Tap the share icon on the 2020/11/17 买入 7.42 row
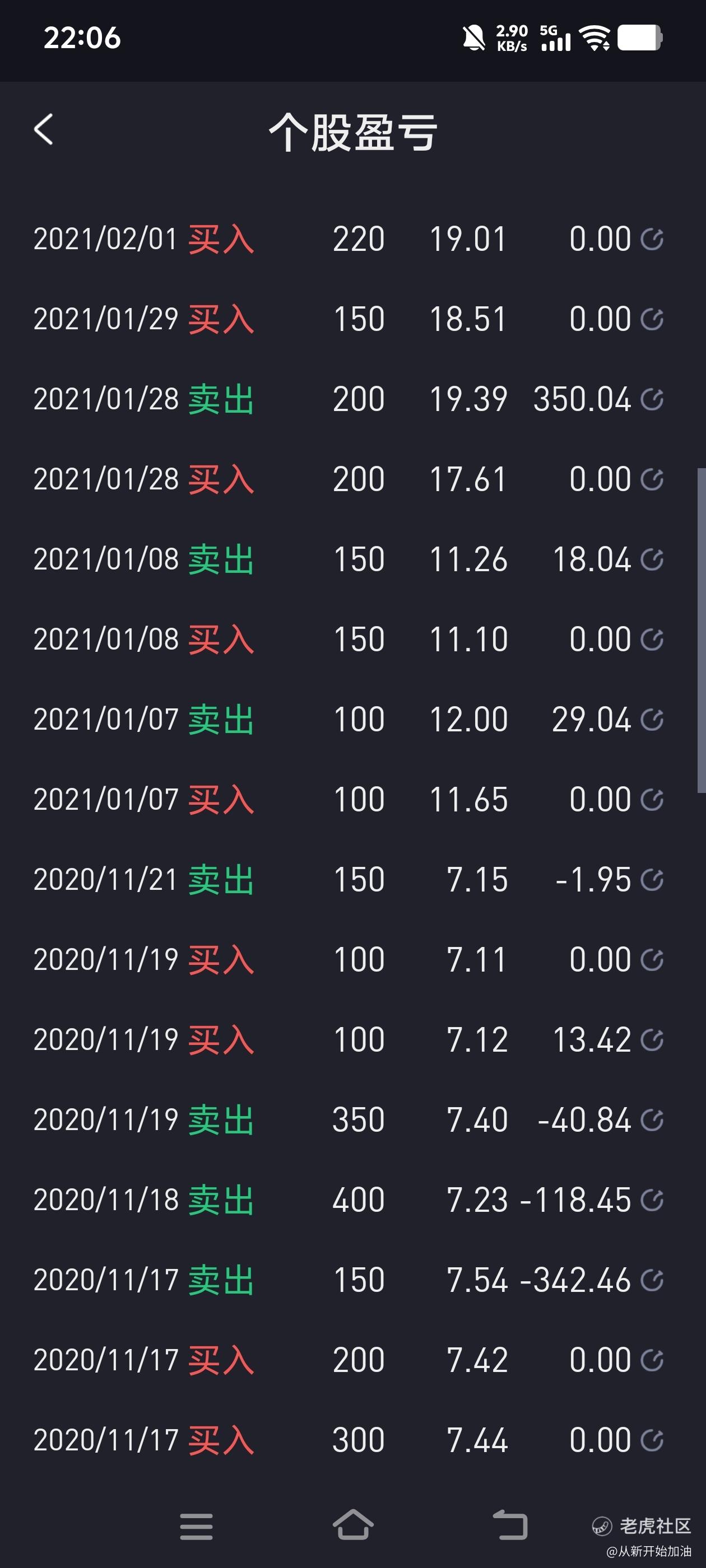This screenshot has height=1568, width=706. pos(652,1360)
